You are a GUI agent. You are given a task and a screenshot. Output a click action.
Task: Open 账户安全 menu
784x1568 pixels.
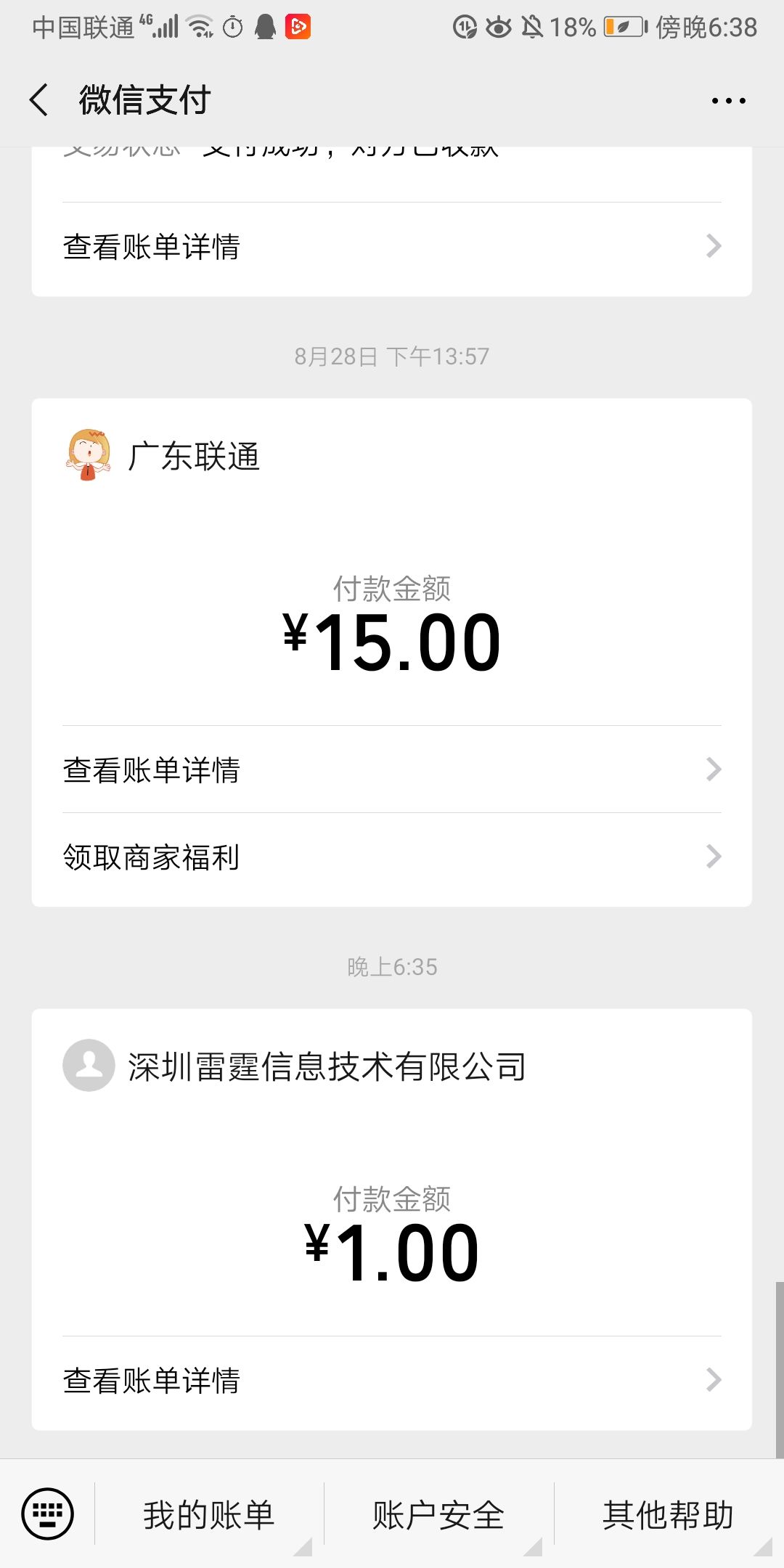(x=438, y=1515)
